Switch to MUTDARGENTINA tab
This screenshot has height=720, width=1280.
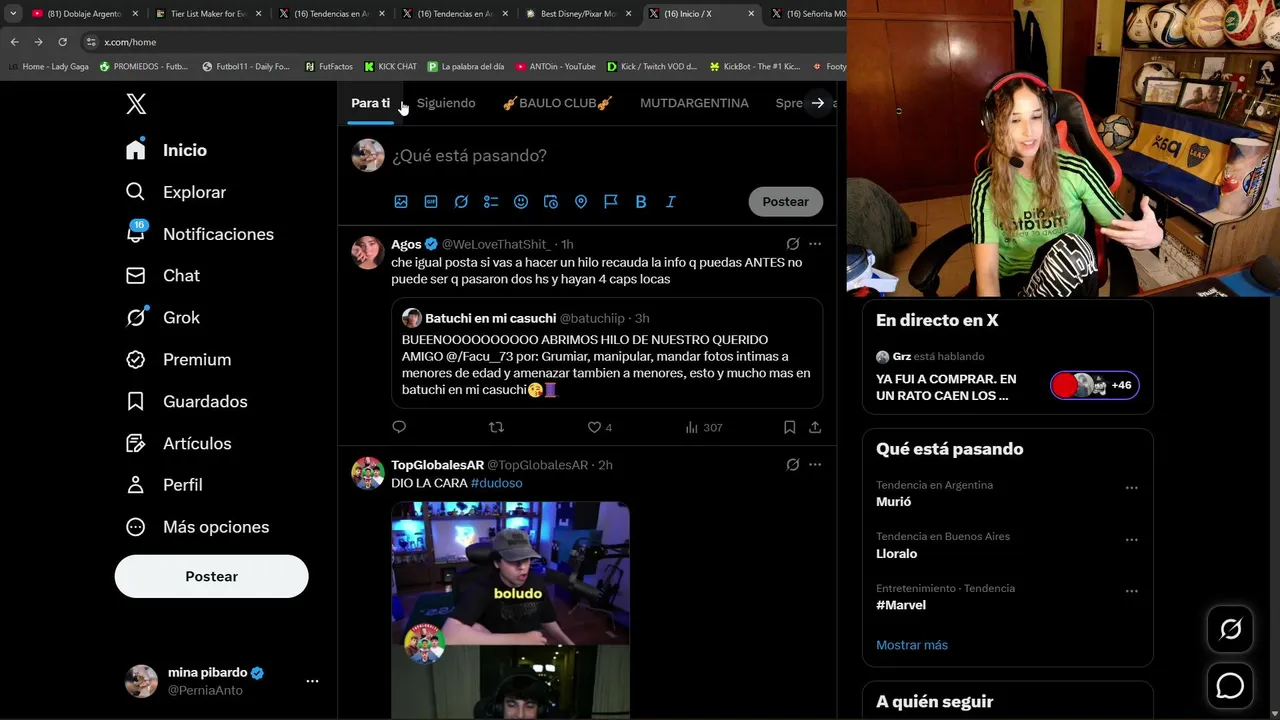694,103
